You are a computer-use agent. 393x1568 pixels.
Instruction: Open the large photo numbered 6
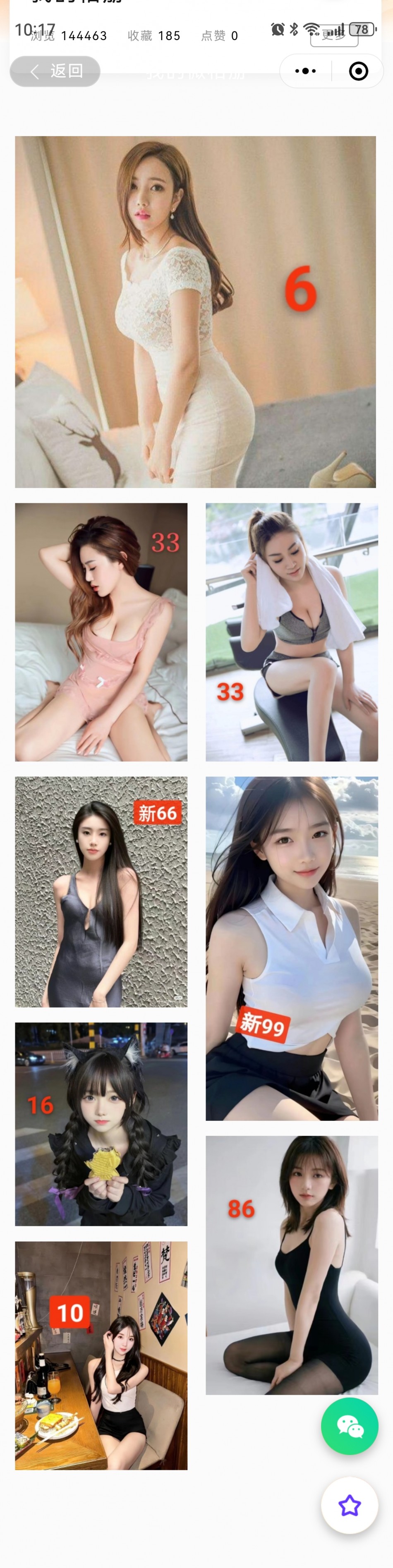[195, 311]
